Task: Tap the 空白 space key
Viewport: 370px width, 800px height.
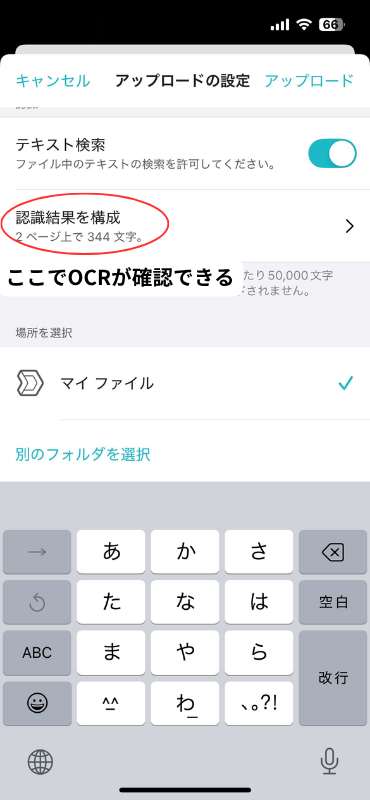Action: [x=333, y=602]
